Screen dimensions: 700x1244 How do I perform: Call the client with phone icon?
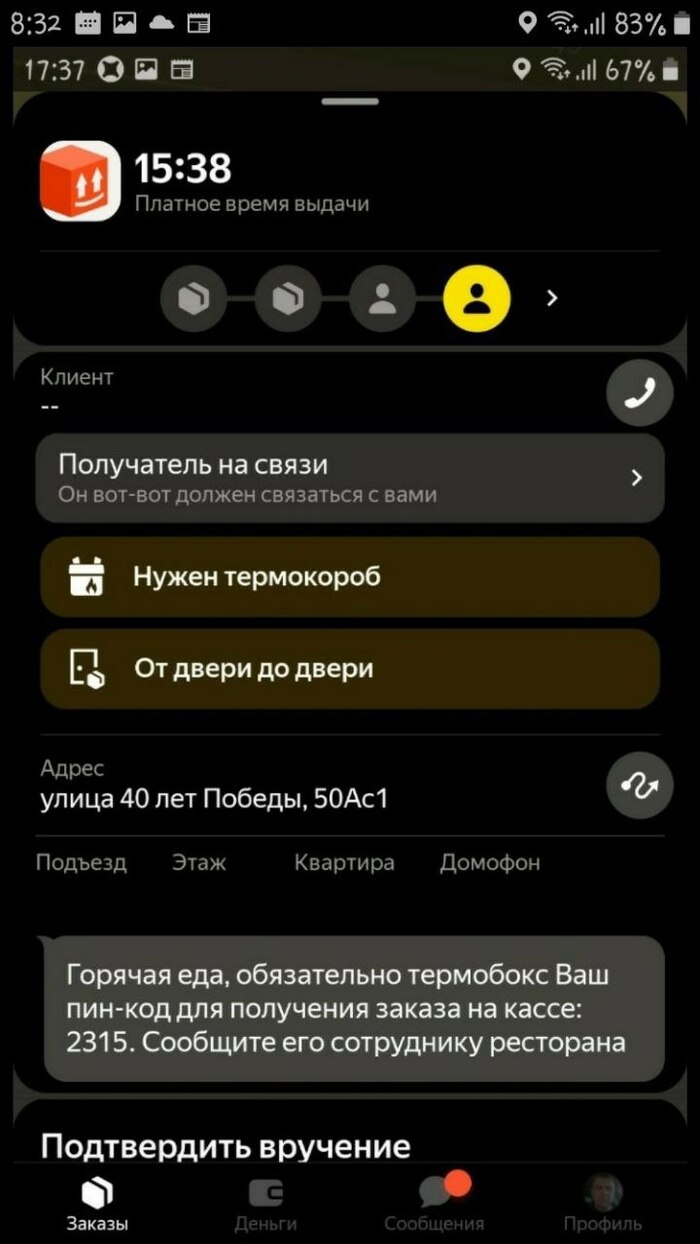tap(640, 393)
